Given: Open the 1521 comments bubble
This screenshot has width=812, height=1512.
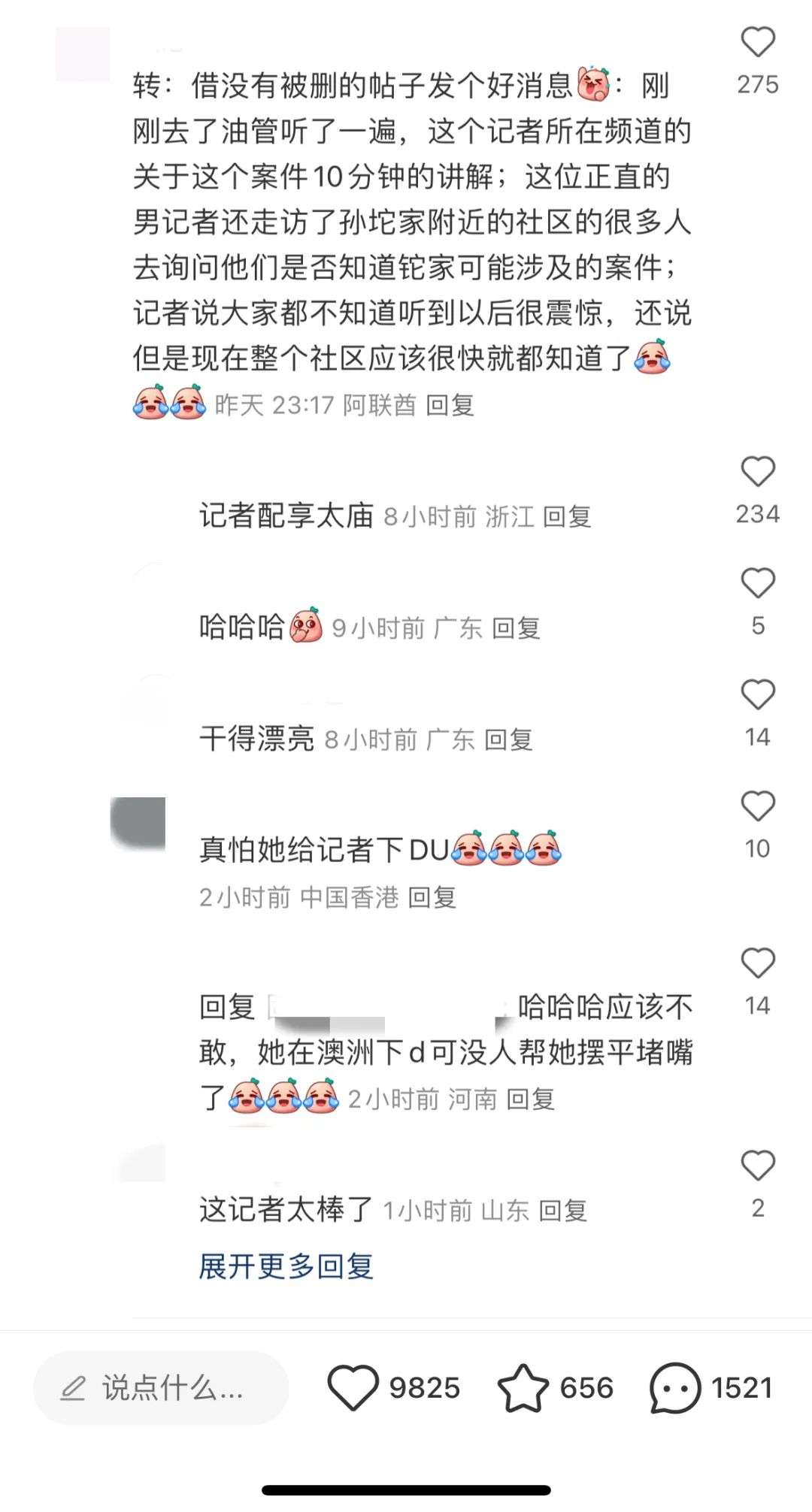Looking at the screenshot, I should tap(674, 1388).
